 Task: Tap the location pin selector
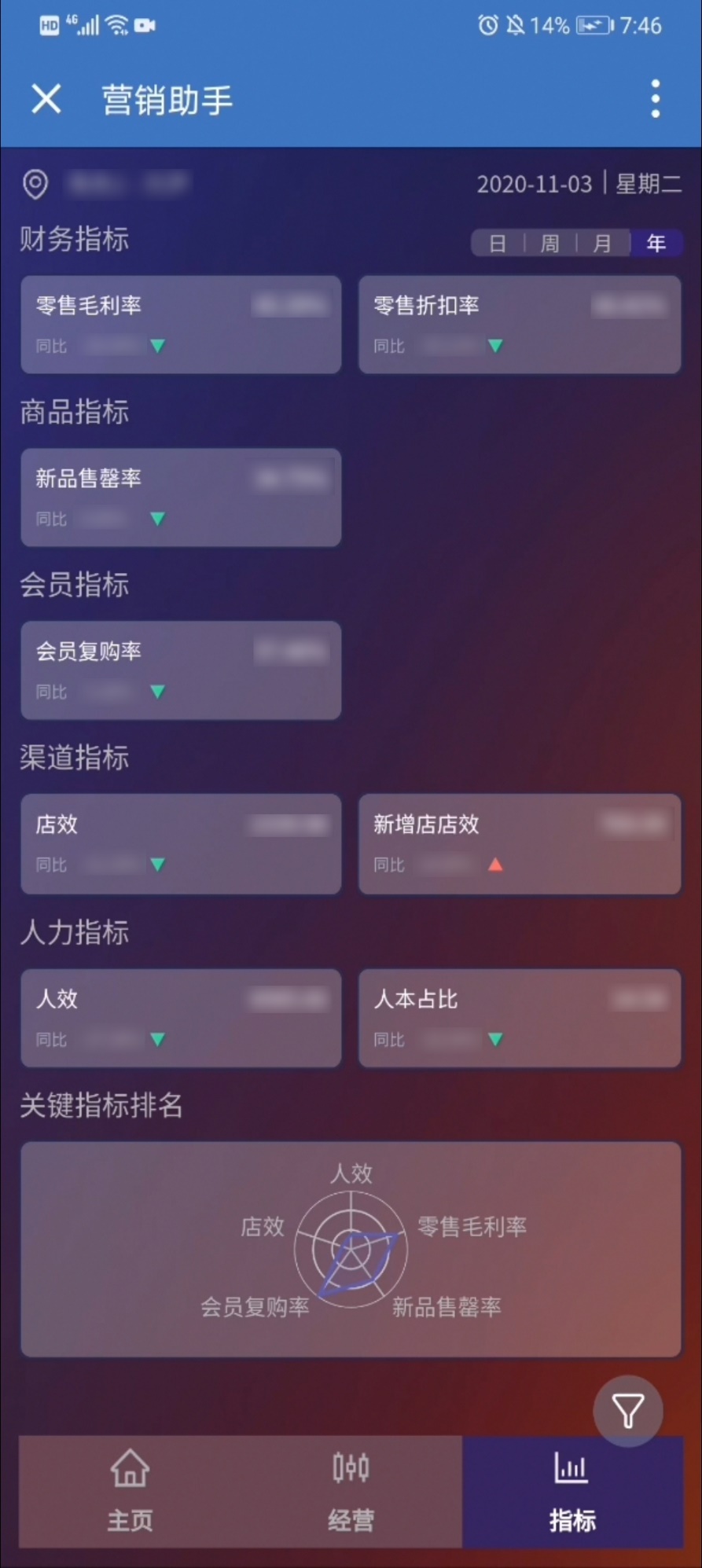(35, 184)
